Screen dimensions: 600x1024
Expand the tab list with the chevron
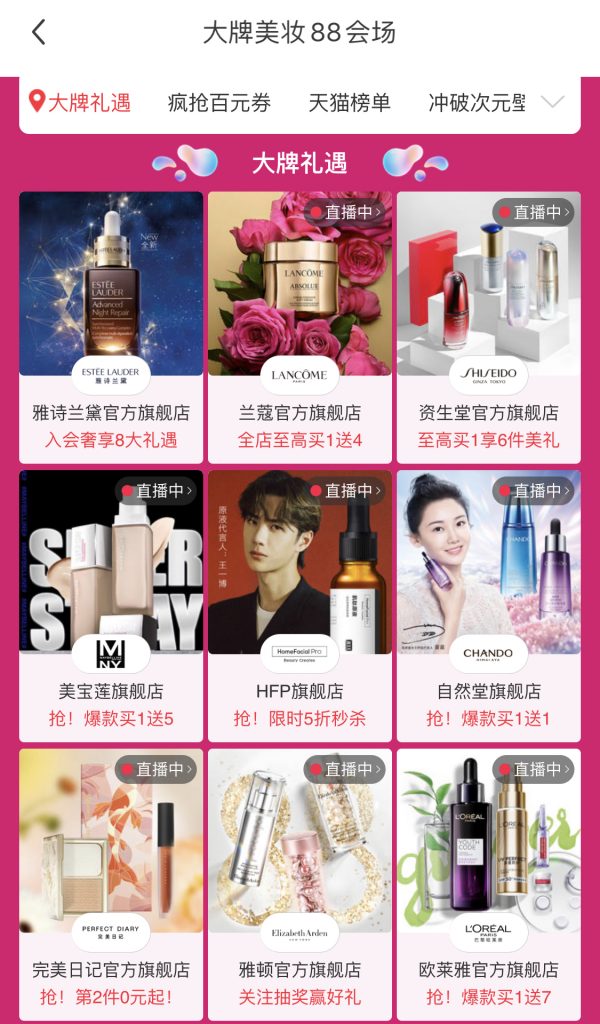pyautogui.click(x=552, y=102)
